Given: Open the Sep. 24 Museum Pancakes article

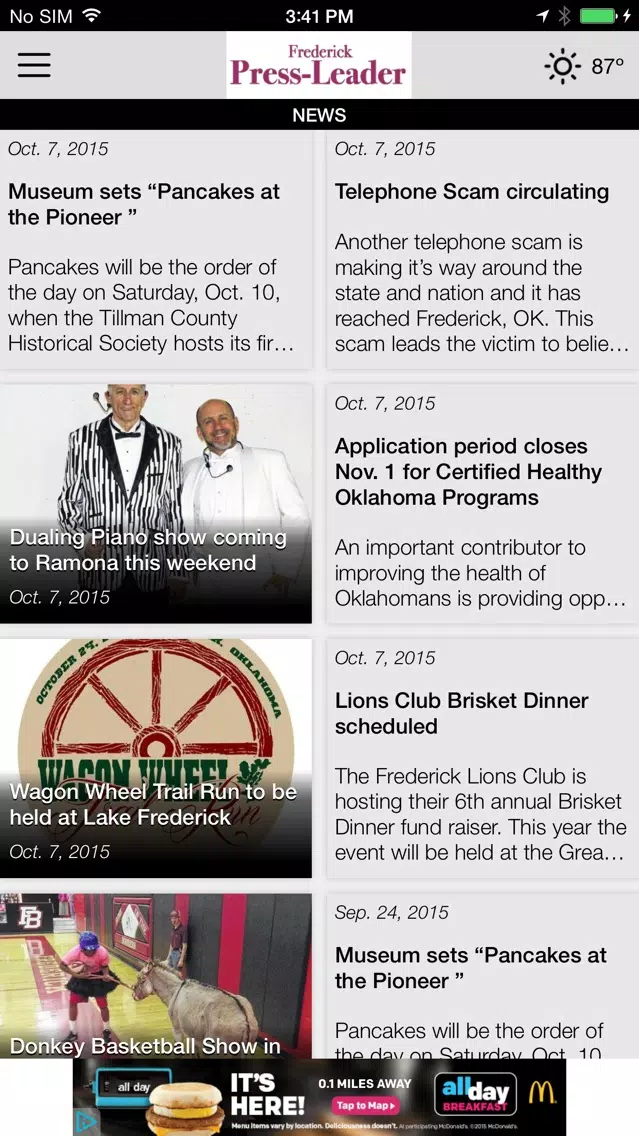Looking at the screenshot, I should click(x=483, y=975).
